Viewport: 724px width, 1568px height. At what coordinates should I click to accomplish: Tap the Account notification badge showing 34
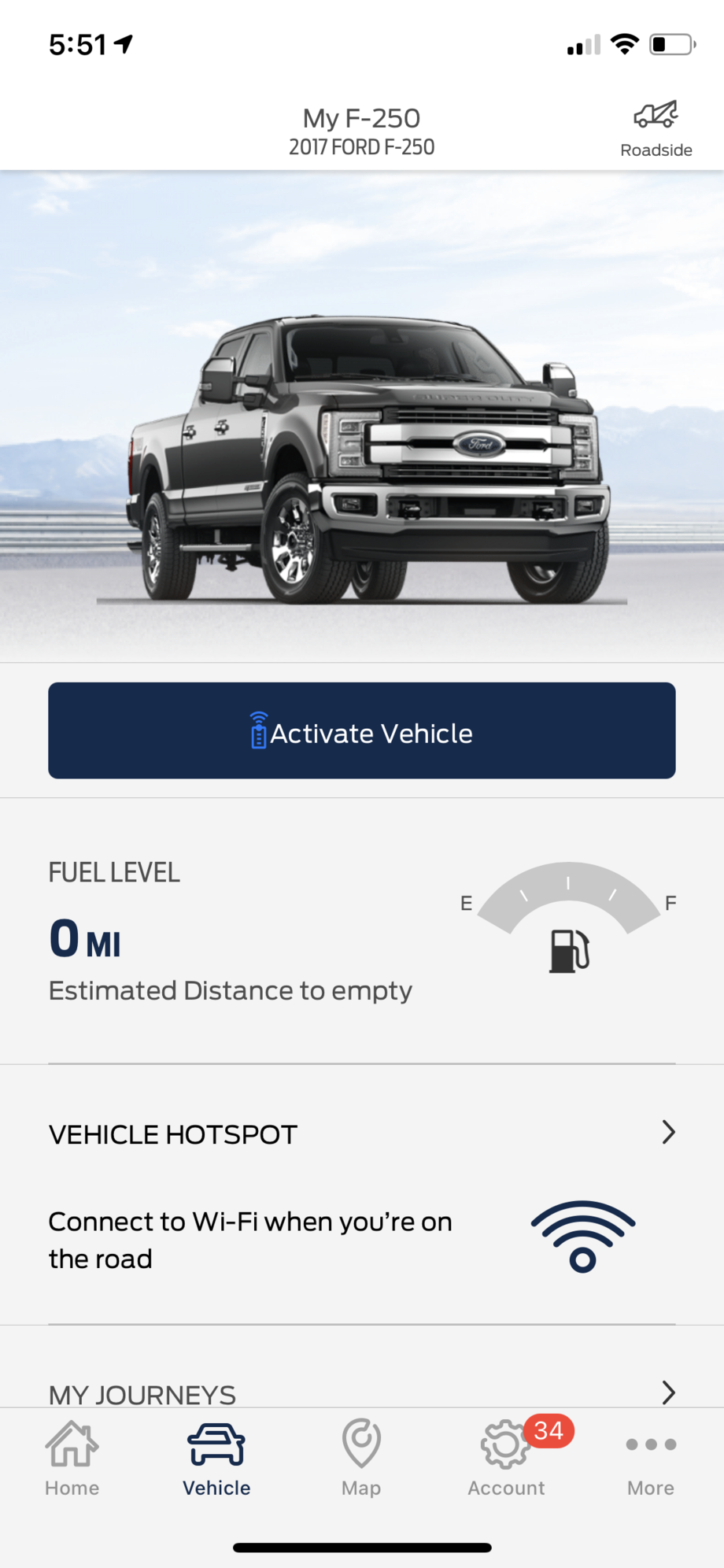pos(549,1432)
